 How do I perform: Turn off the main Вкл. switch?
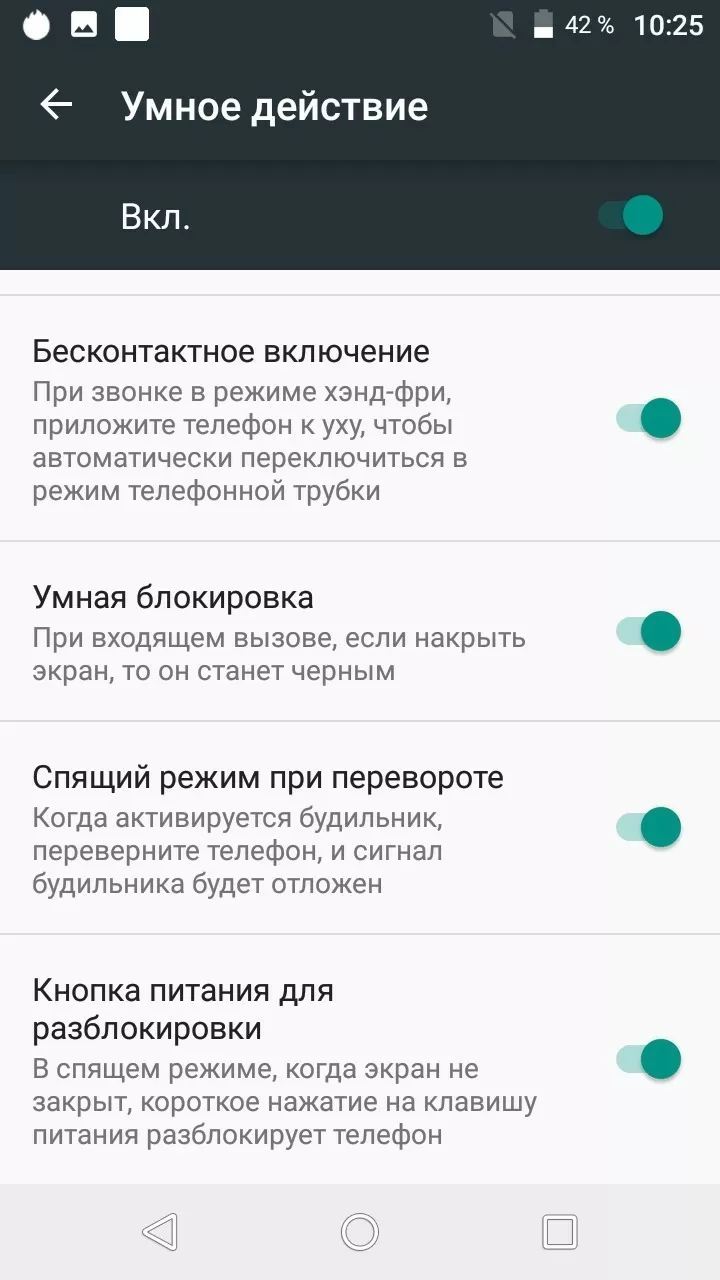(632, 215)
